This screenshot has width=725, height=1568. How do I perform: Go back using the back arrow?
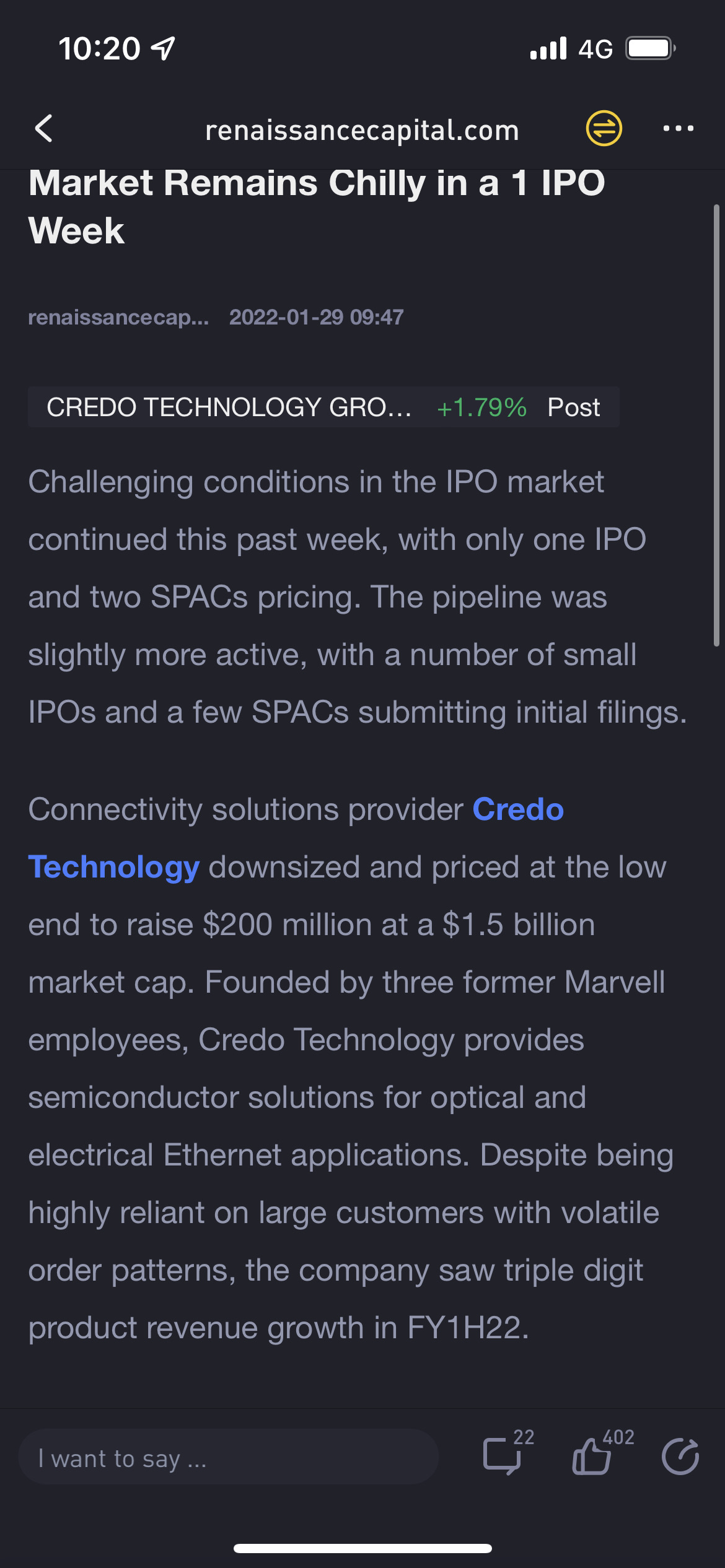pyautogui.click(x=44, y=129)
